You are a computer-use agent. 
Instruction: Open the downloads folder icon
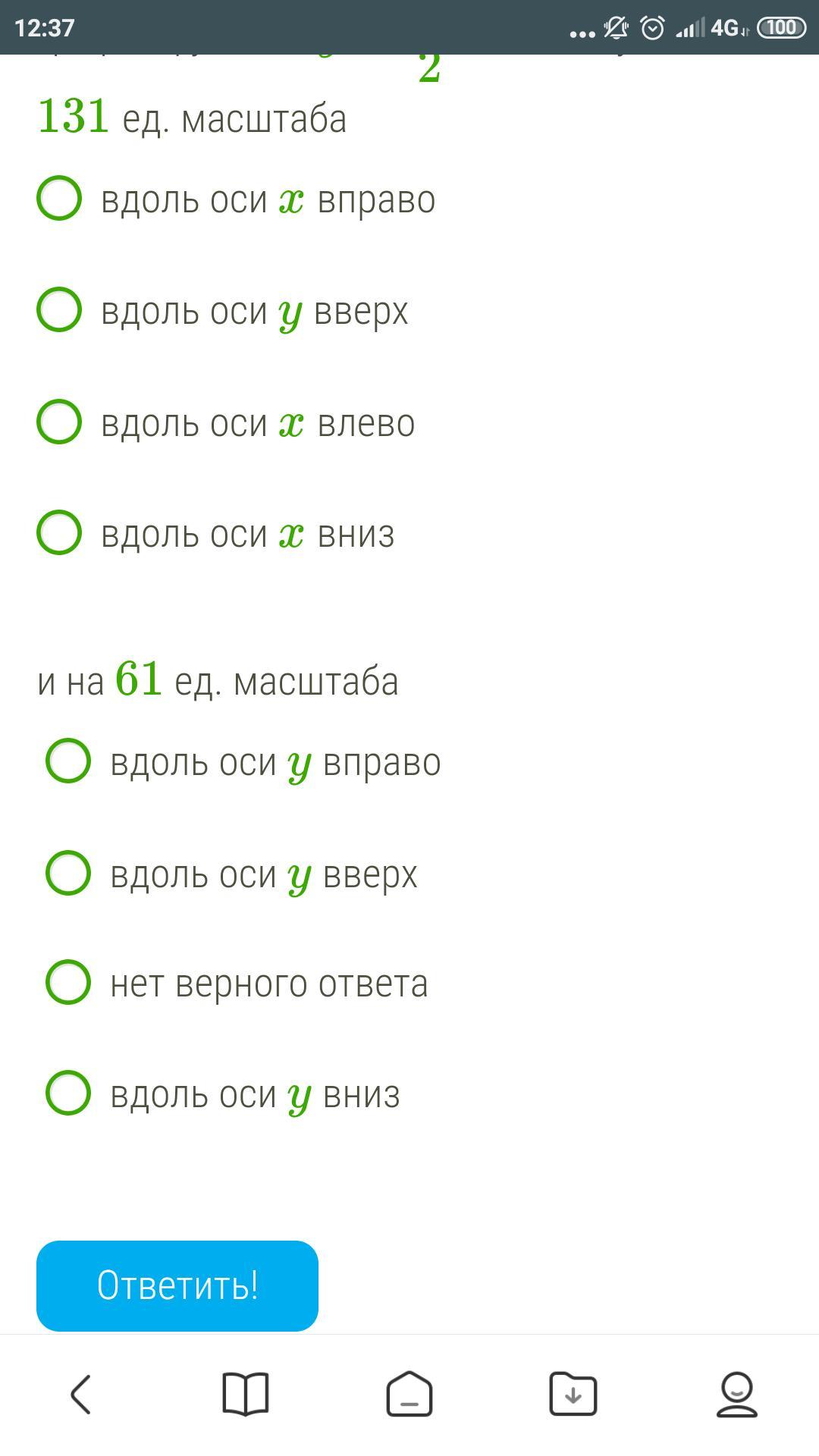coord(573,1394)
